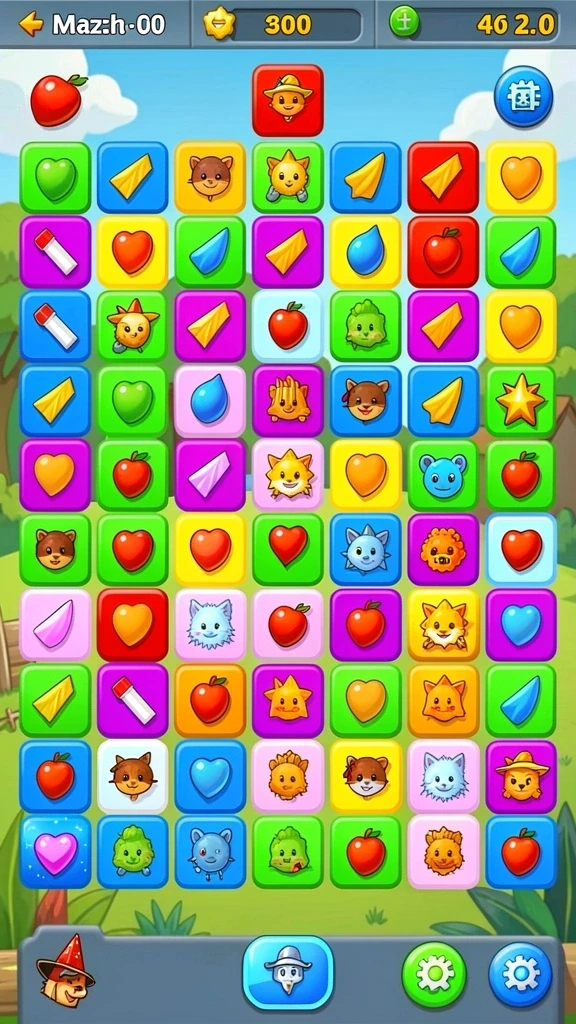Image resolution: width=576 pixels, height=1024 pixels.
Task: Open the blue round grid button
Action: click(x=523, y=97)
